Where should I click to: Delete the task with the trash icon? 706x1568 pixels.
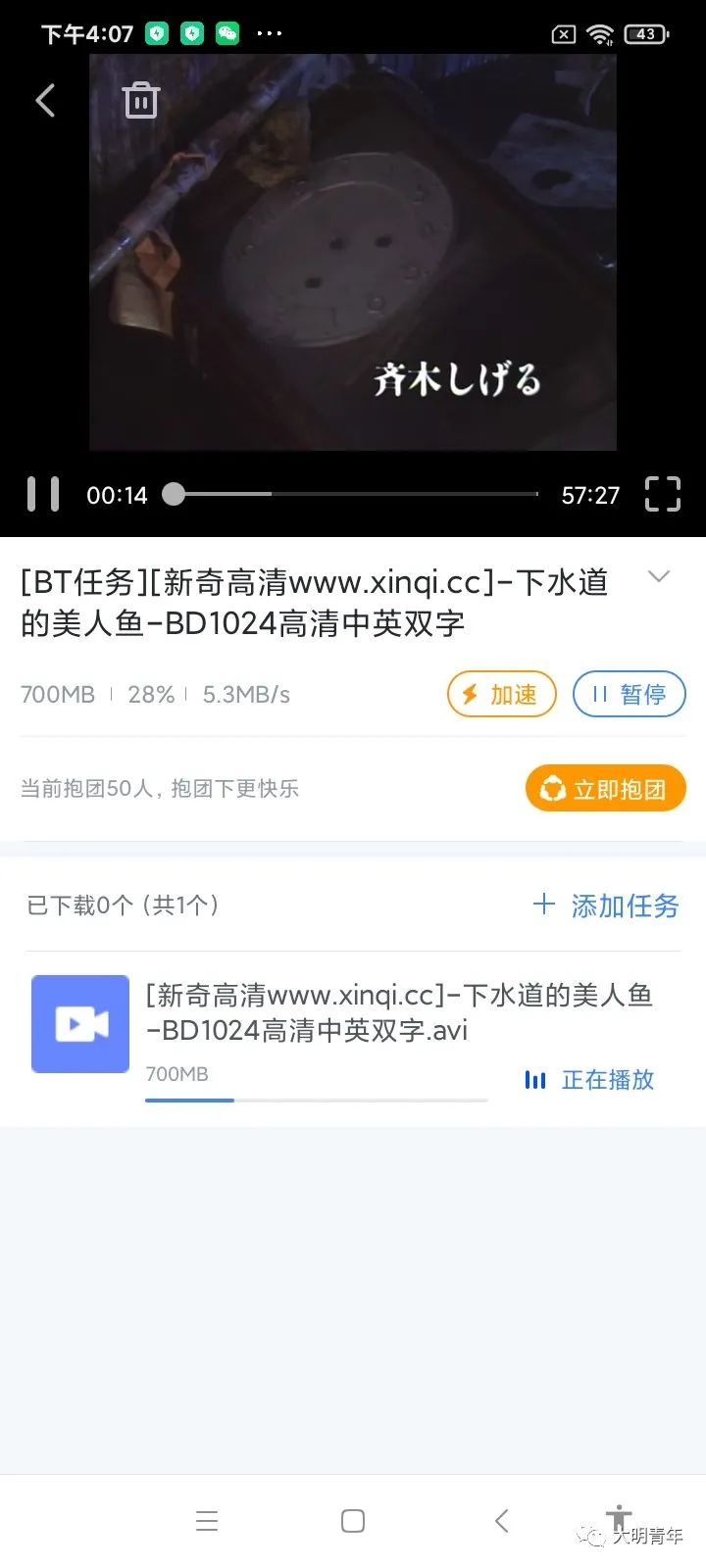[x=141, y=100]
